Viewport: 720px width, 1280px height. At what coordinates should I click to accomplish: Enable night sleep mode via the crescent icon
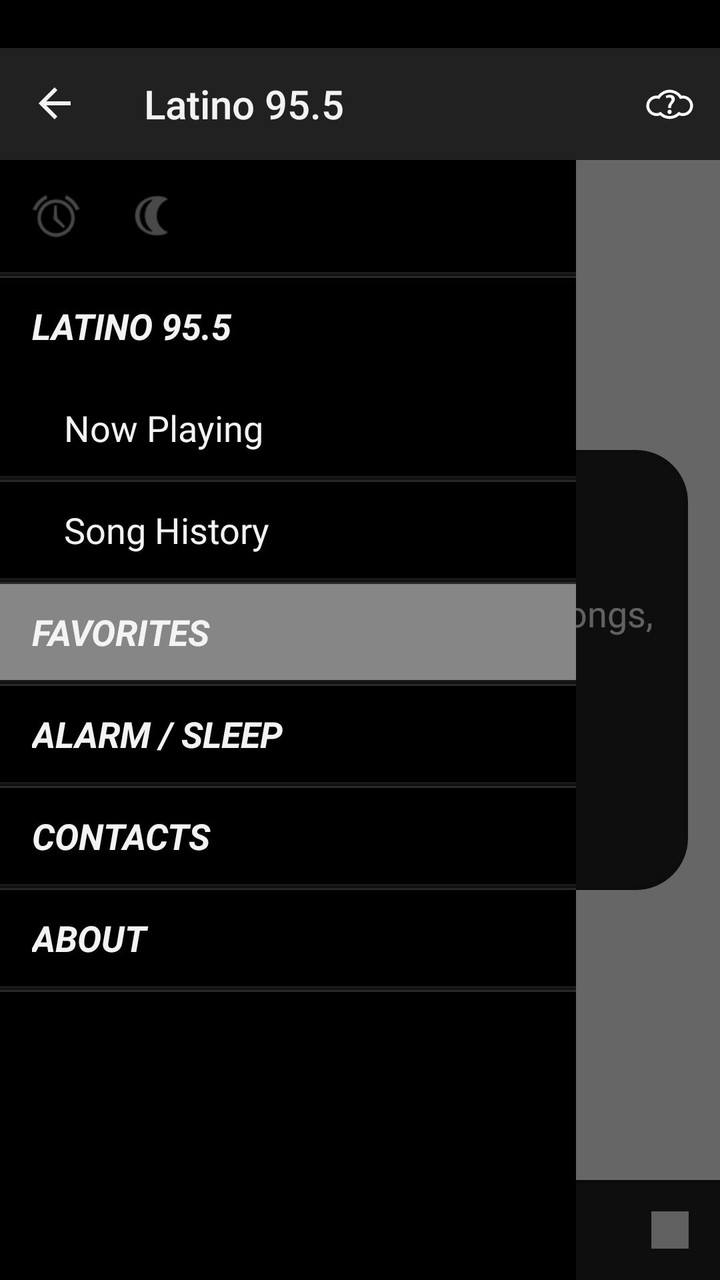coord(150,215)
